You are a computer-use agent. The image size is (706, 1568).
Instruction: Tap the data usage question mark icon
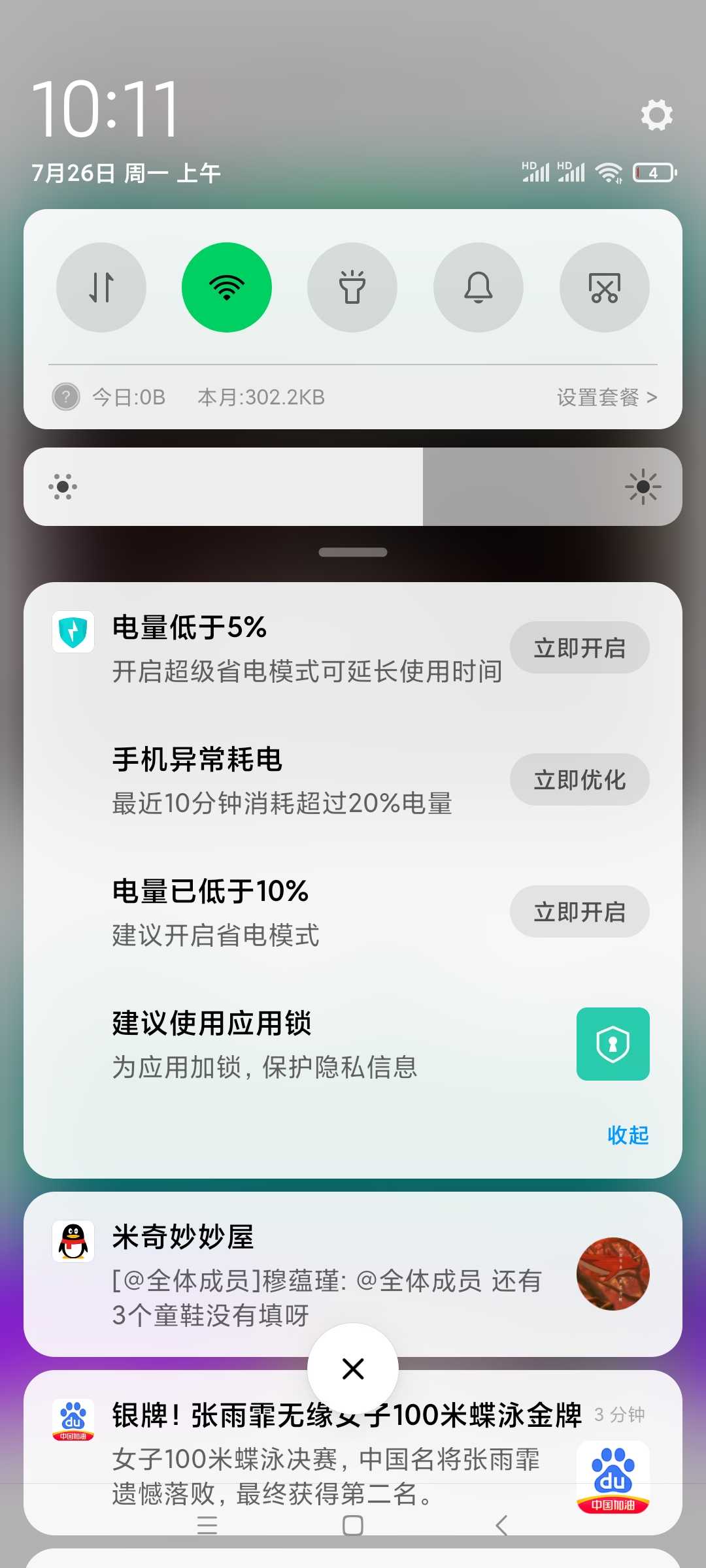coord(66,397)
